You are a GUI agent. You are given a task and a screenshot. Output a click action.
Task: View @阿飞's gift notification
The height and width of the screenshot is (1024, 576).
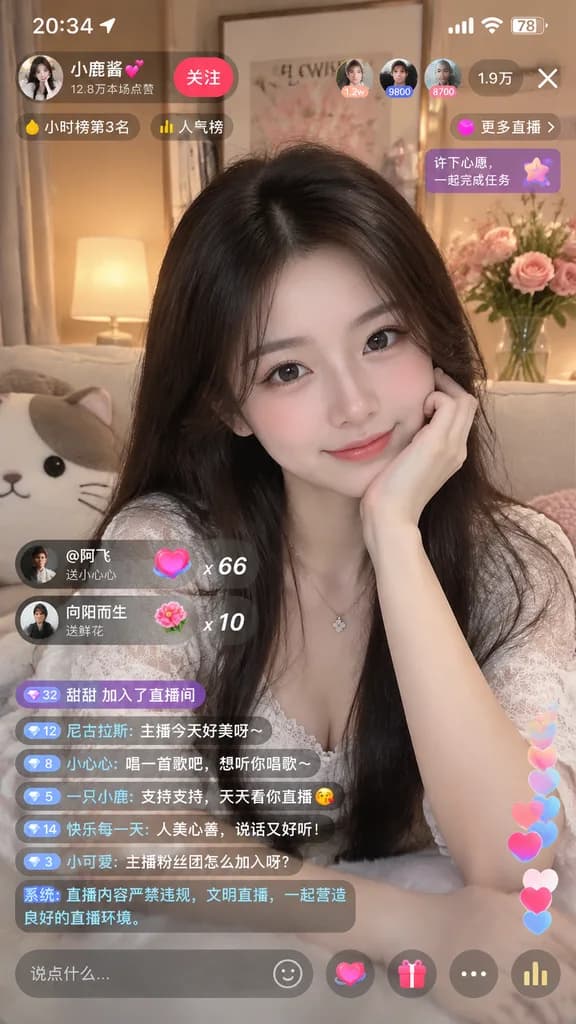coord(136,565)
